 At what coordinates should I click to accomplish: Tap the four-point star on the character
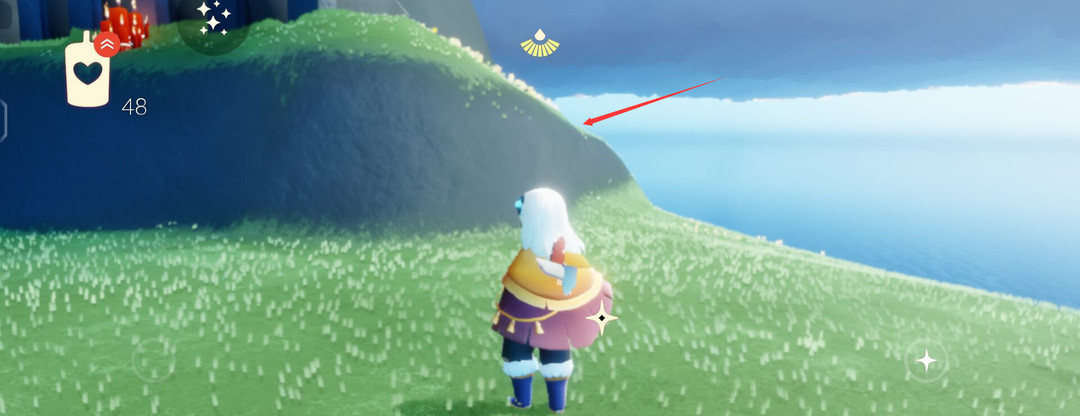pyautogui.click(x=602, y=320)
